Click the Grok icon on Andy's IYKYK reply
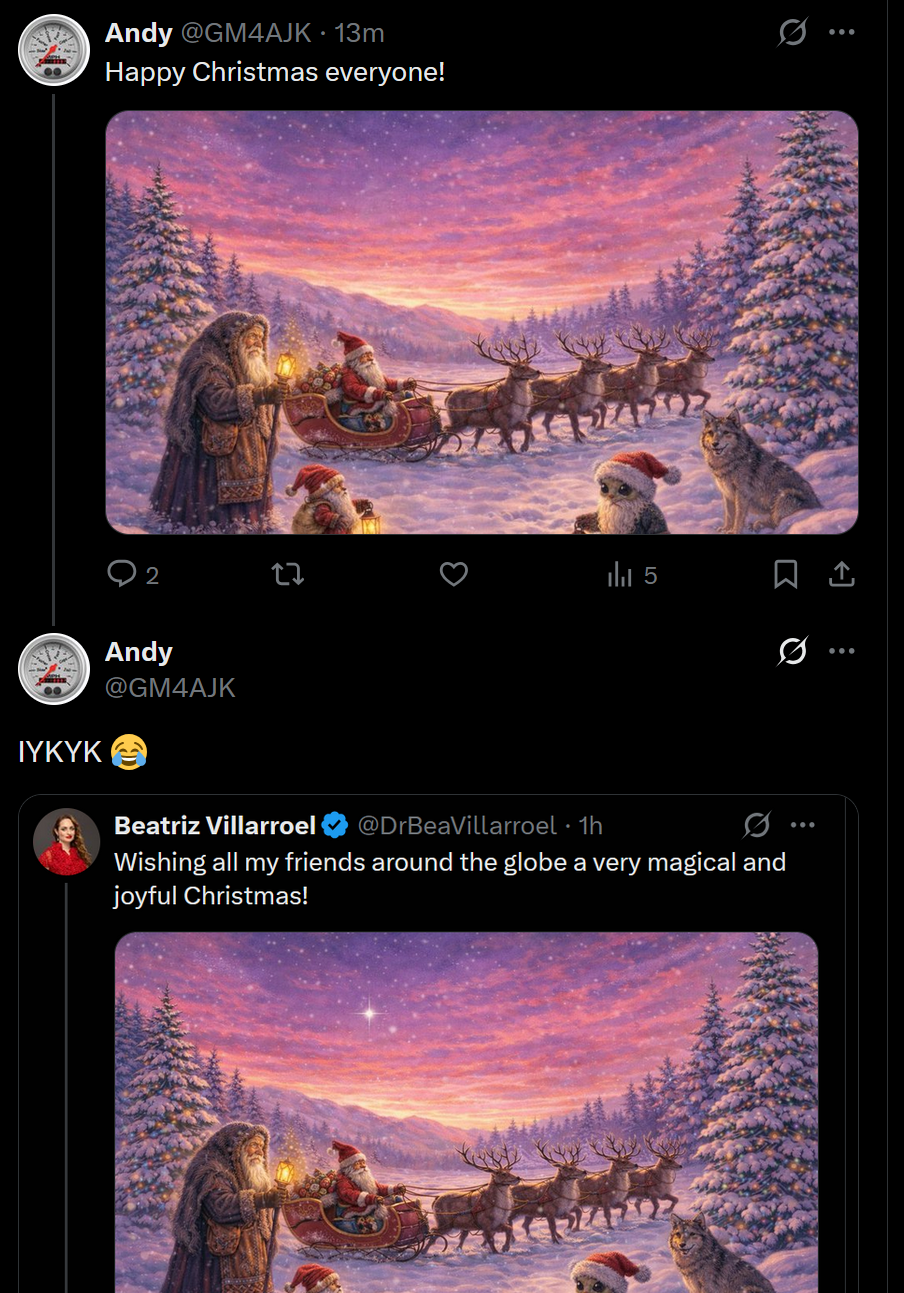The width and height of the screenshot is (904, 1293). pyautogui.click(x=791, y=651)
